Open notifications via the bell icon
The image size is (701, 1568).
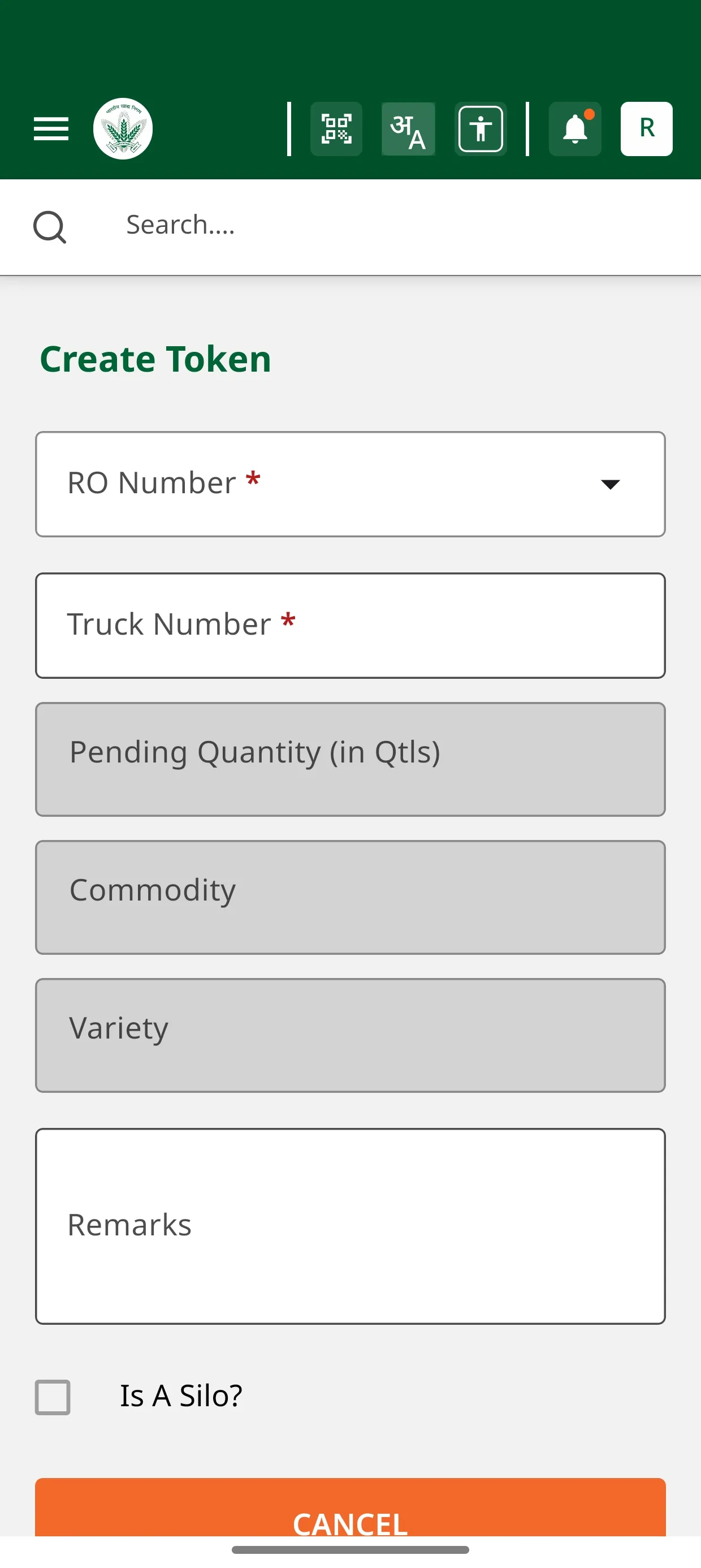click(574, 128)
